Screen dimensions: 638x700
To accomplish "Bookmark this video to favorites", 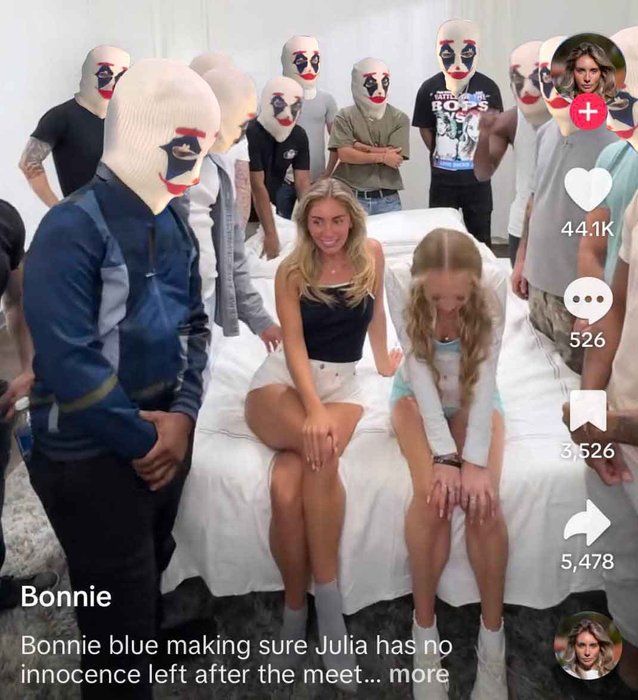I will point(587,412).
